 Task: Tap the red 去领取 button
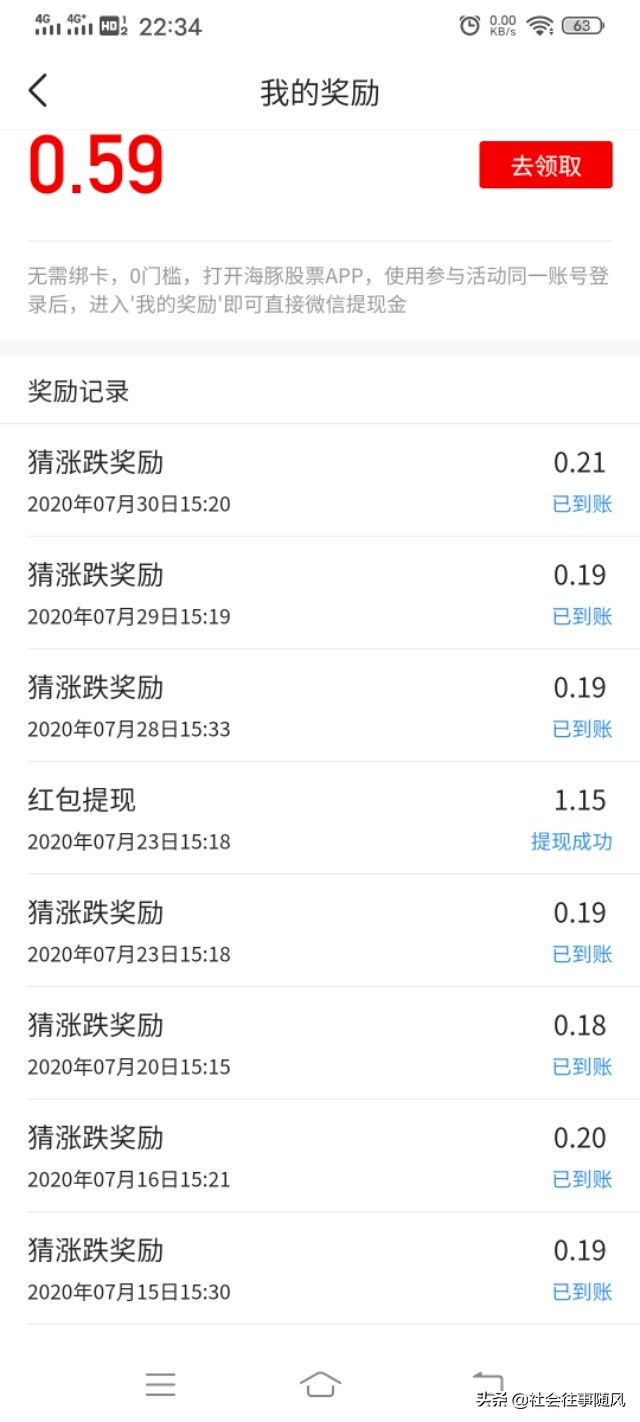[x=545, y=165]
